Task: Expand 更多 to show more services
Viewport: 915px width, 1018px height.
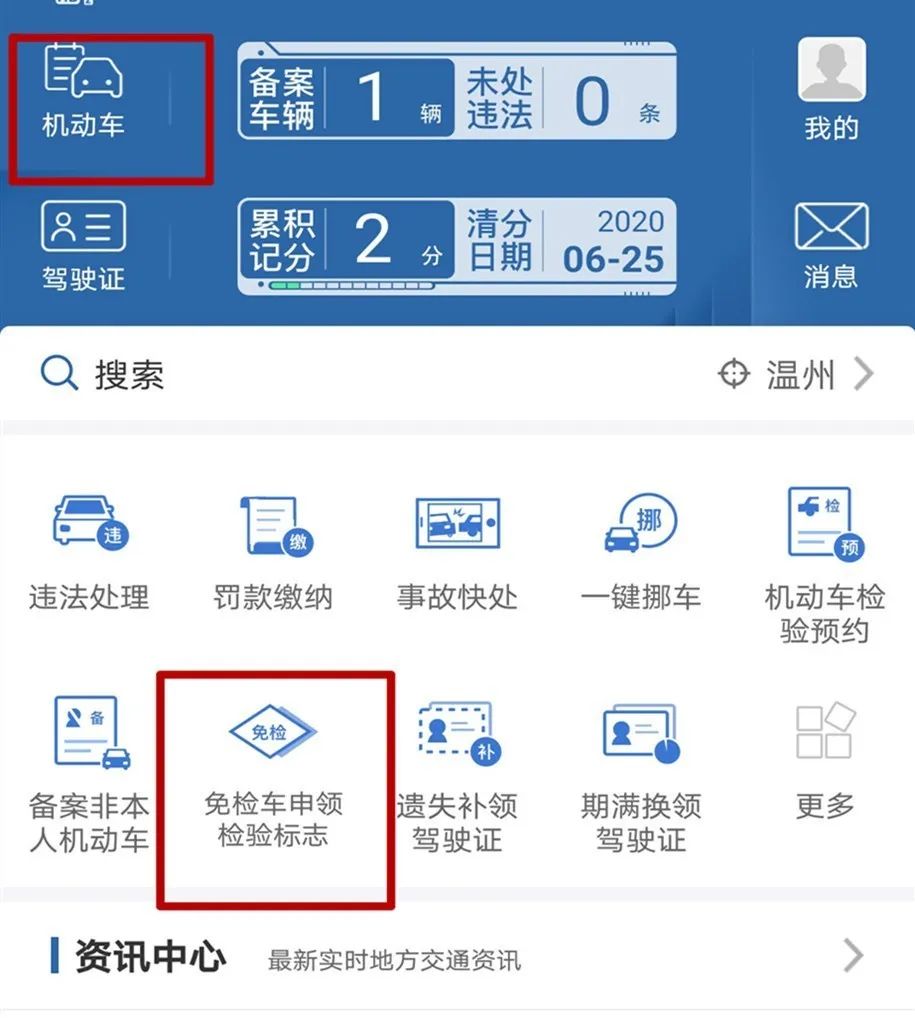Action: tap(823, 732)
